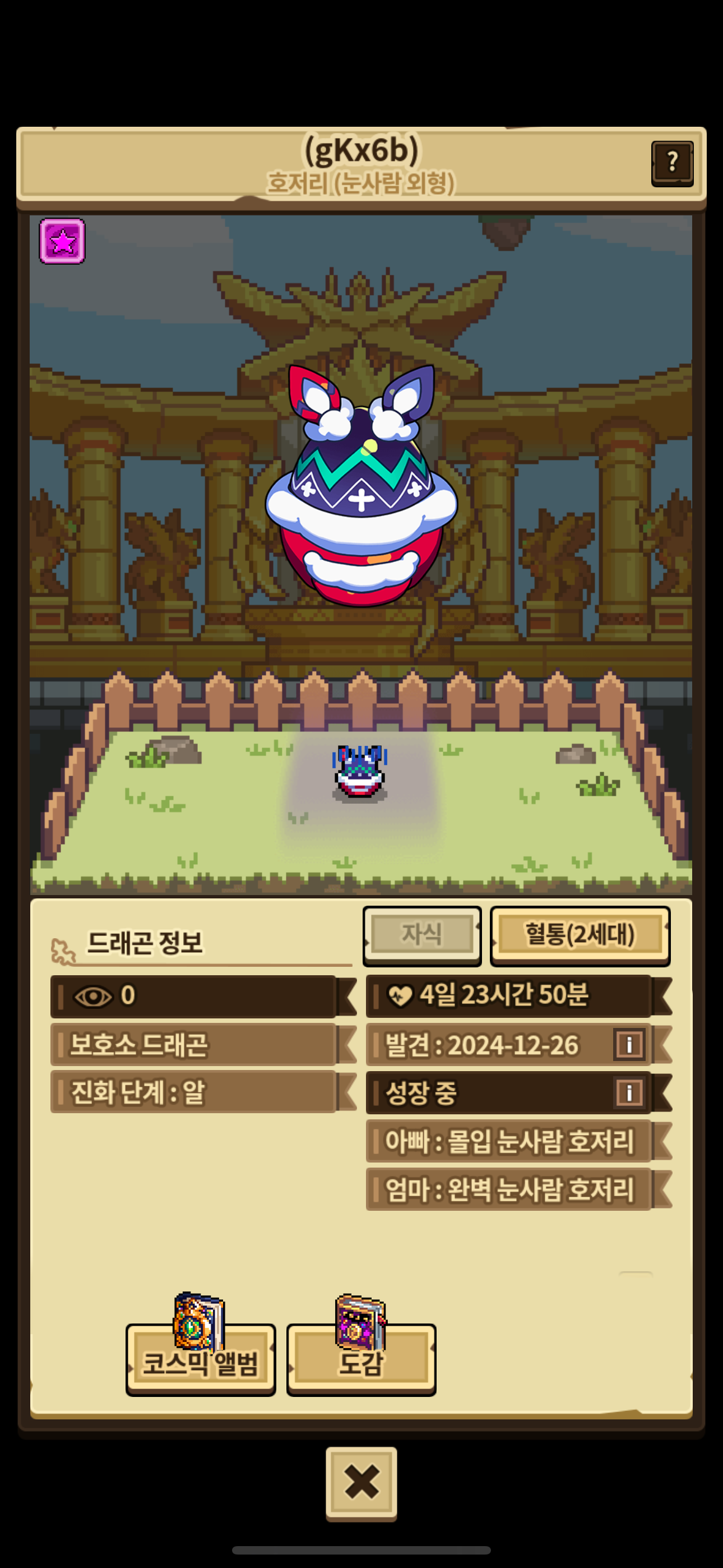This screenshot has width=723, height=1568.
Task: View the 혈통(2세대) lineage
Action: point(580,935)
